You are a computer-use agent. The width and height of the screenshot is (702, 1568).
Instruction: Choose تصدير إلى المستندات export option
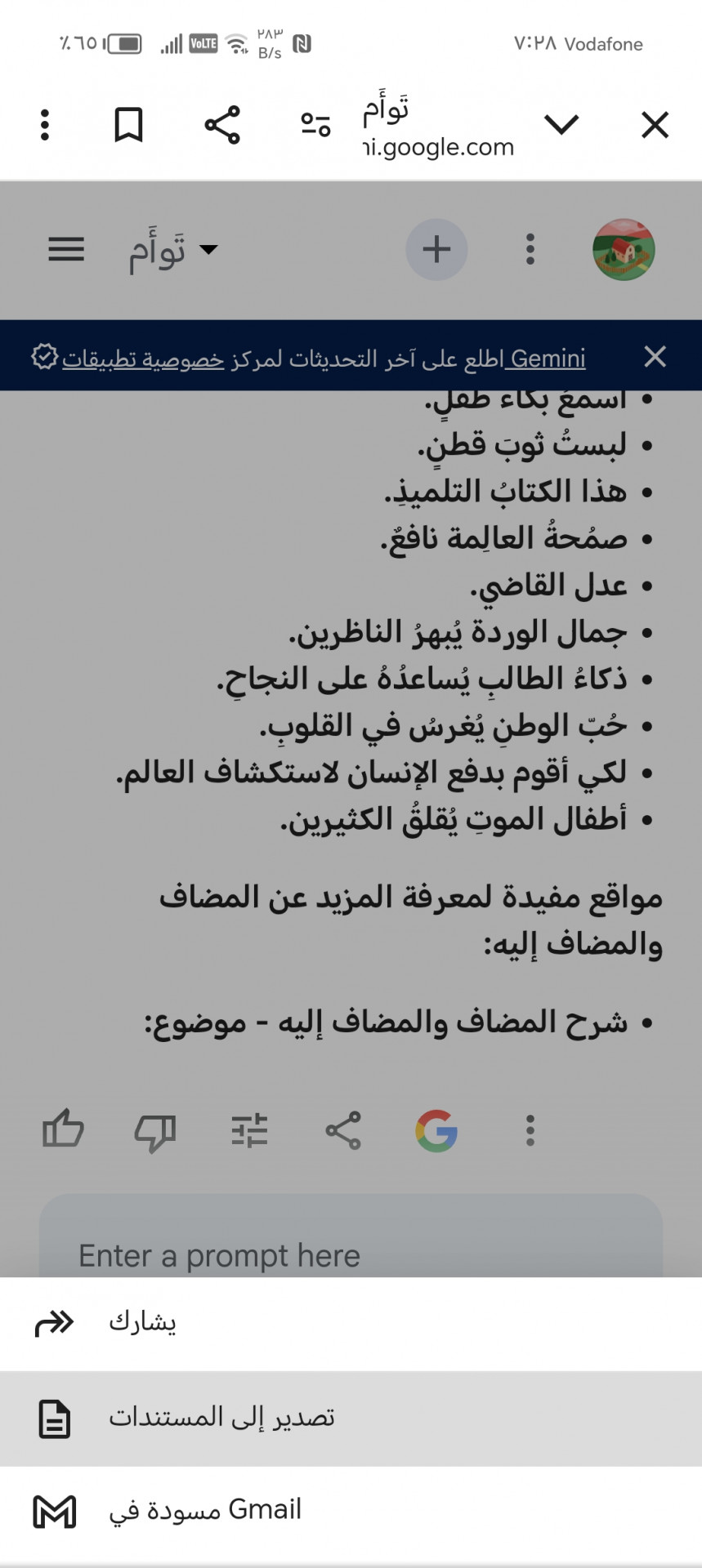pos(351,1419)
